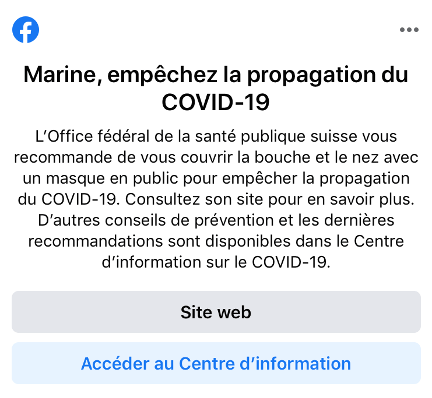432x398 pixels.
Task: Open Accéder au Centre d'information
Action: [216, 363]
